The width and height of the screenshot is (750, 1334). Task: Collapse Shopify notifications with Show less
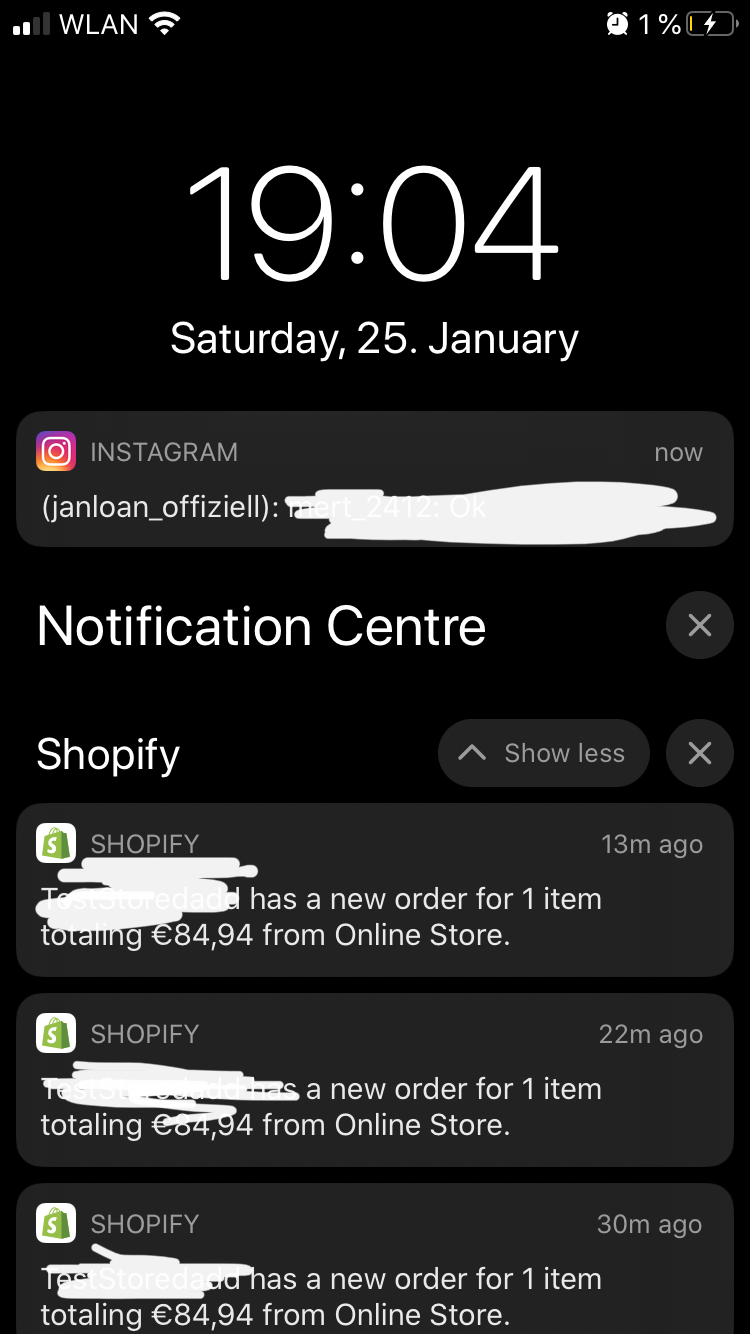click(543, 753)
